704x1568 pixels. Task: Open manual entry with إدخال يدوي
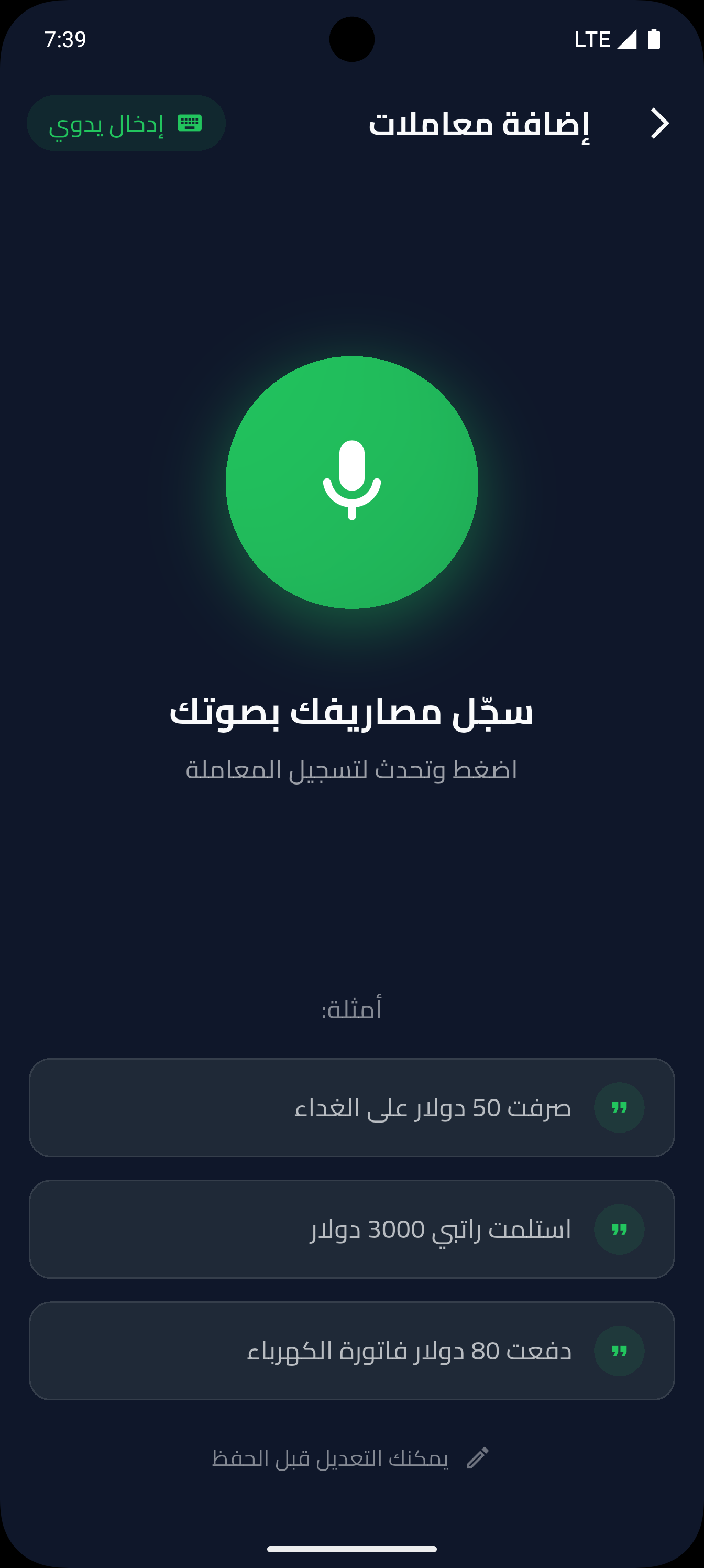tap(125, 122)
